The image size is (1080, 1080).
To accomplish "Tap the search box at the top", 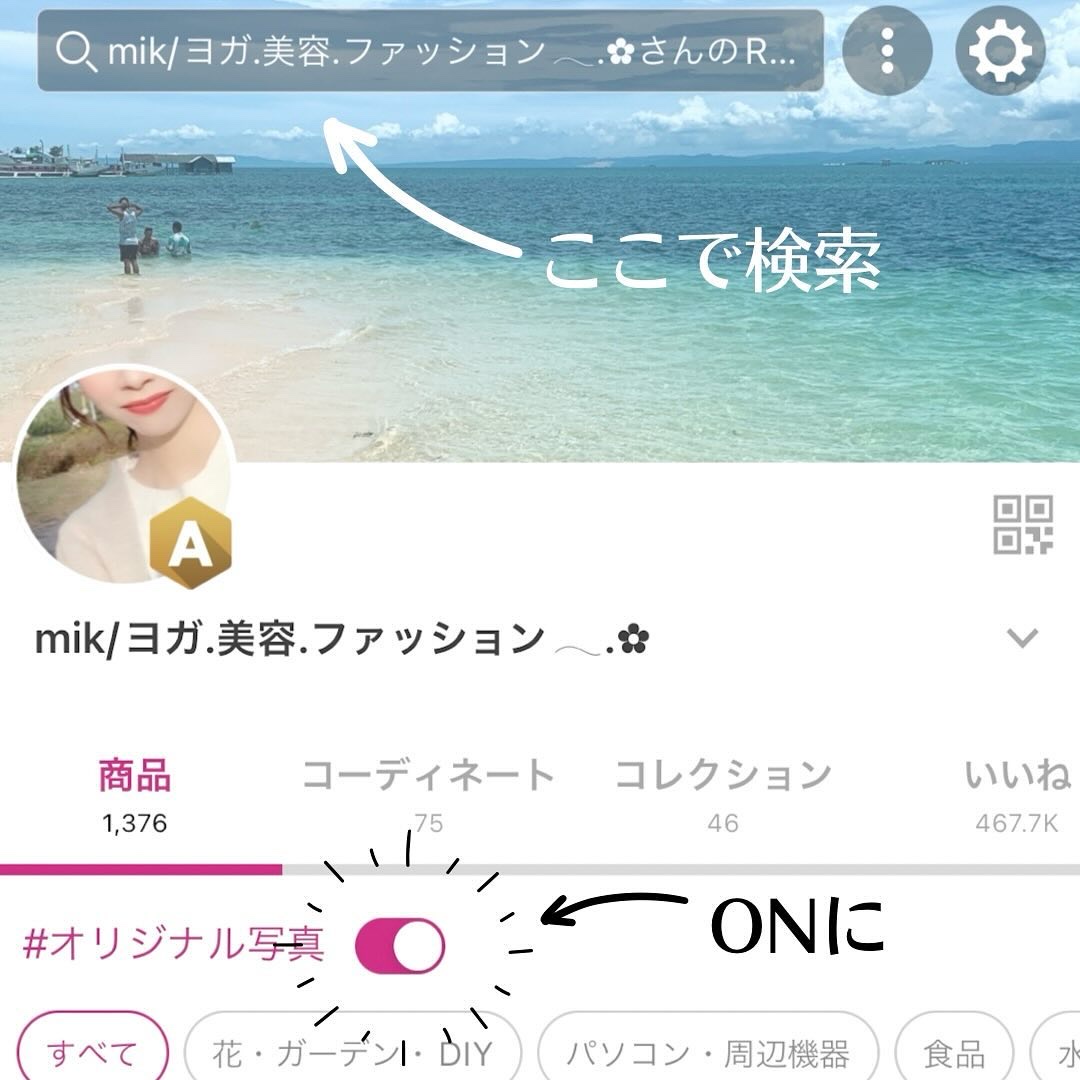I will 430,51.
